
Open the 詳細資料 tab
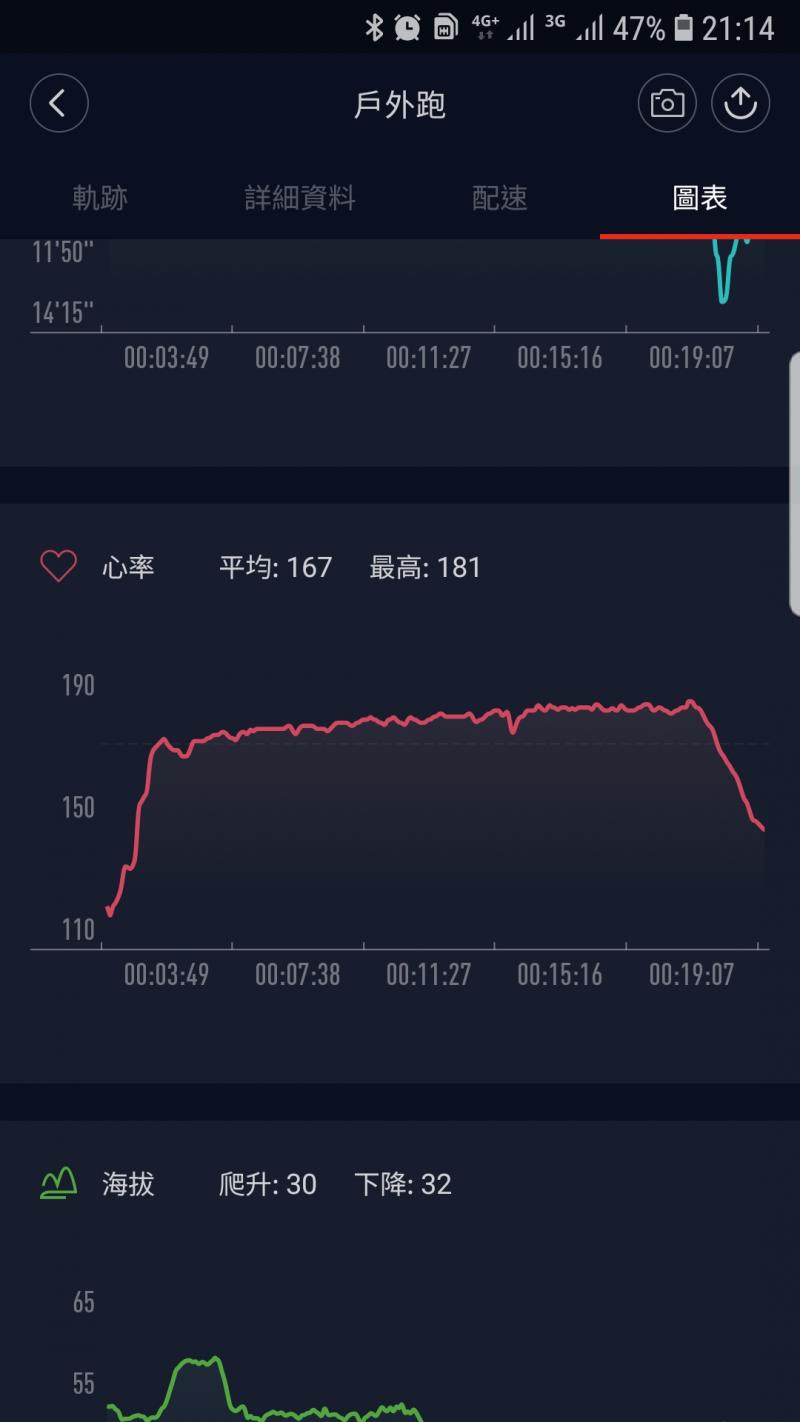pyautogui.click(x=300, y=198)
